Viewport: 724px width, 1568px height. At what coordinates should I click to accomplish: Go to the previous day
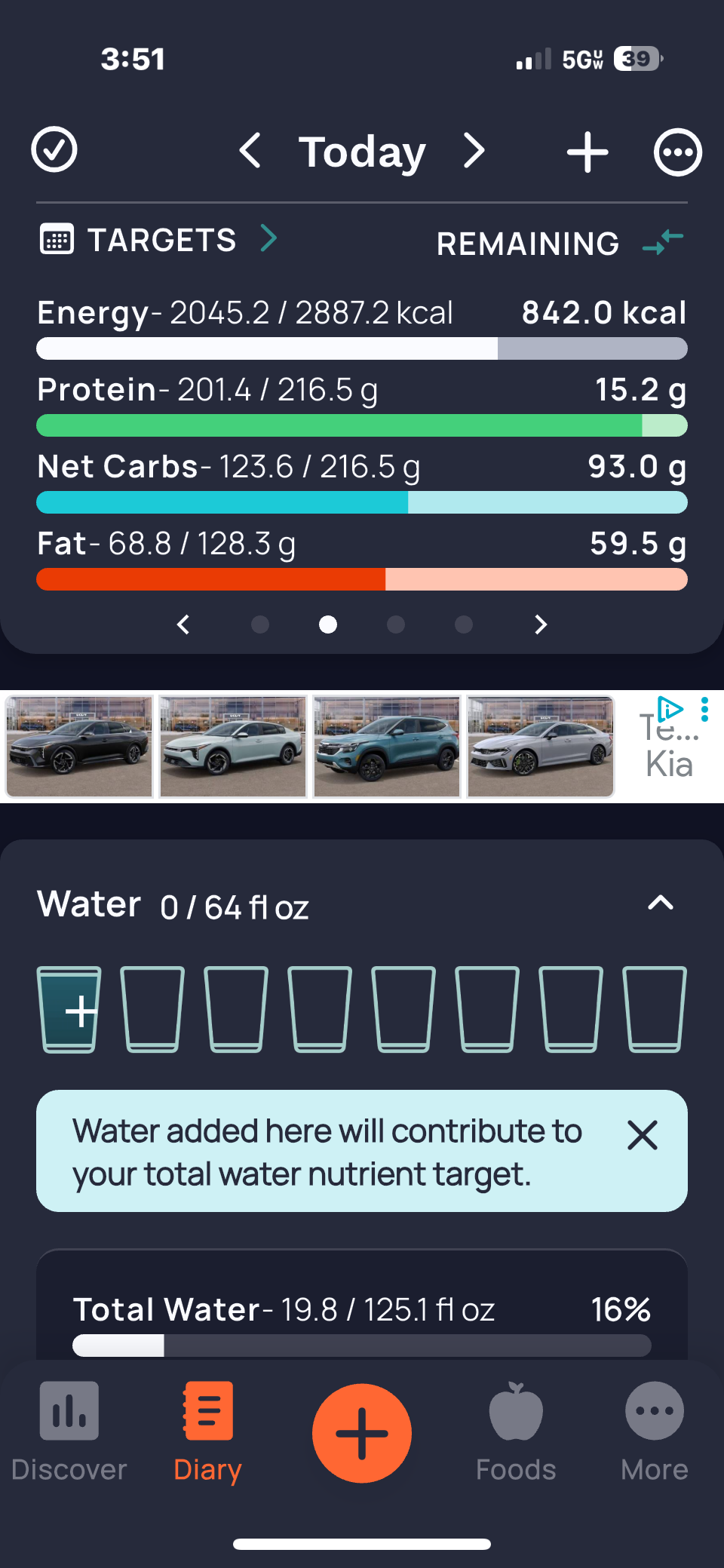click(250, 151)
